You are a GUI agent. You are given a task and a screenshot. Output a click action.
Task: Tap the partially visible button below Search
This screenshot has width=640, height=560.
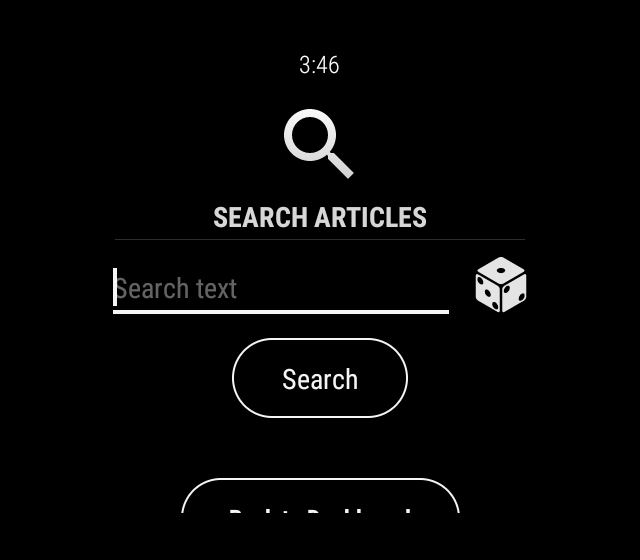pyautogui.click(x=320, y=498)
